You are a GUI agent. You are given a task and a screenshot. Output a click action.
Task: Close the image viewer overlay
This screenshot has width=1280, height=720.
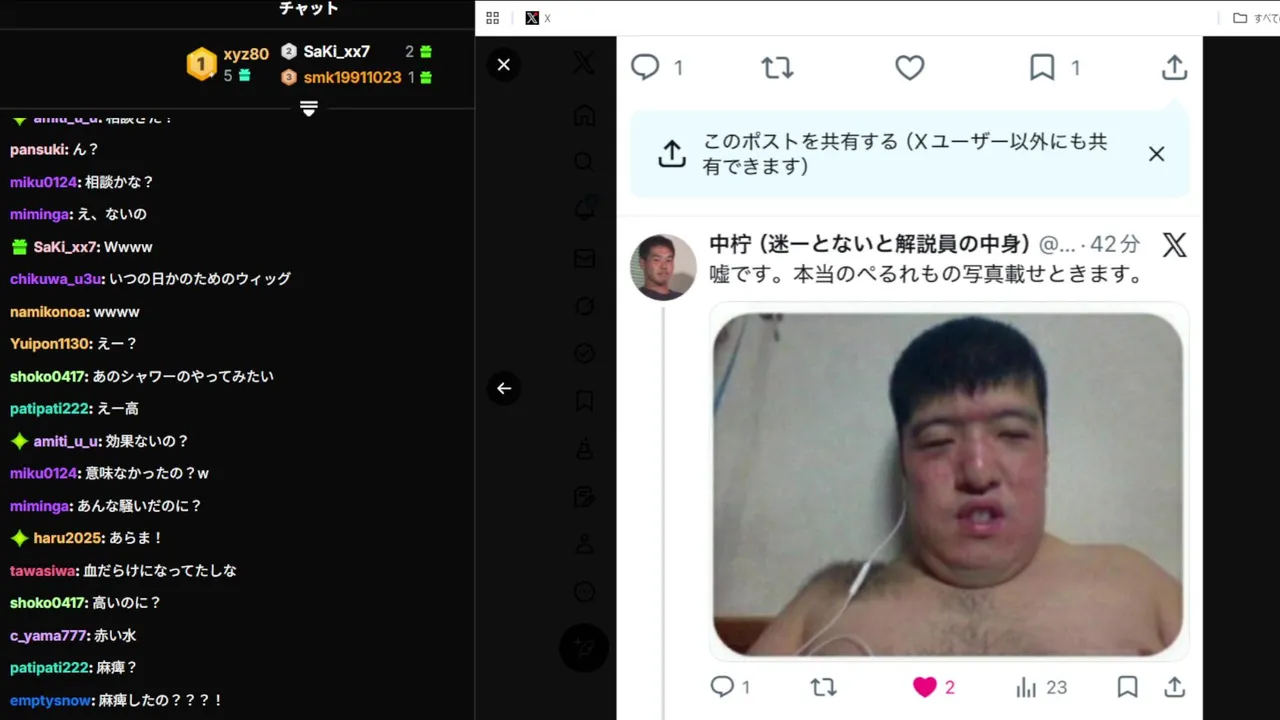[504, 65]
